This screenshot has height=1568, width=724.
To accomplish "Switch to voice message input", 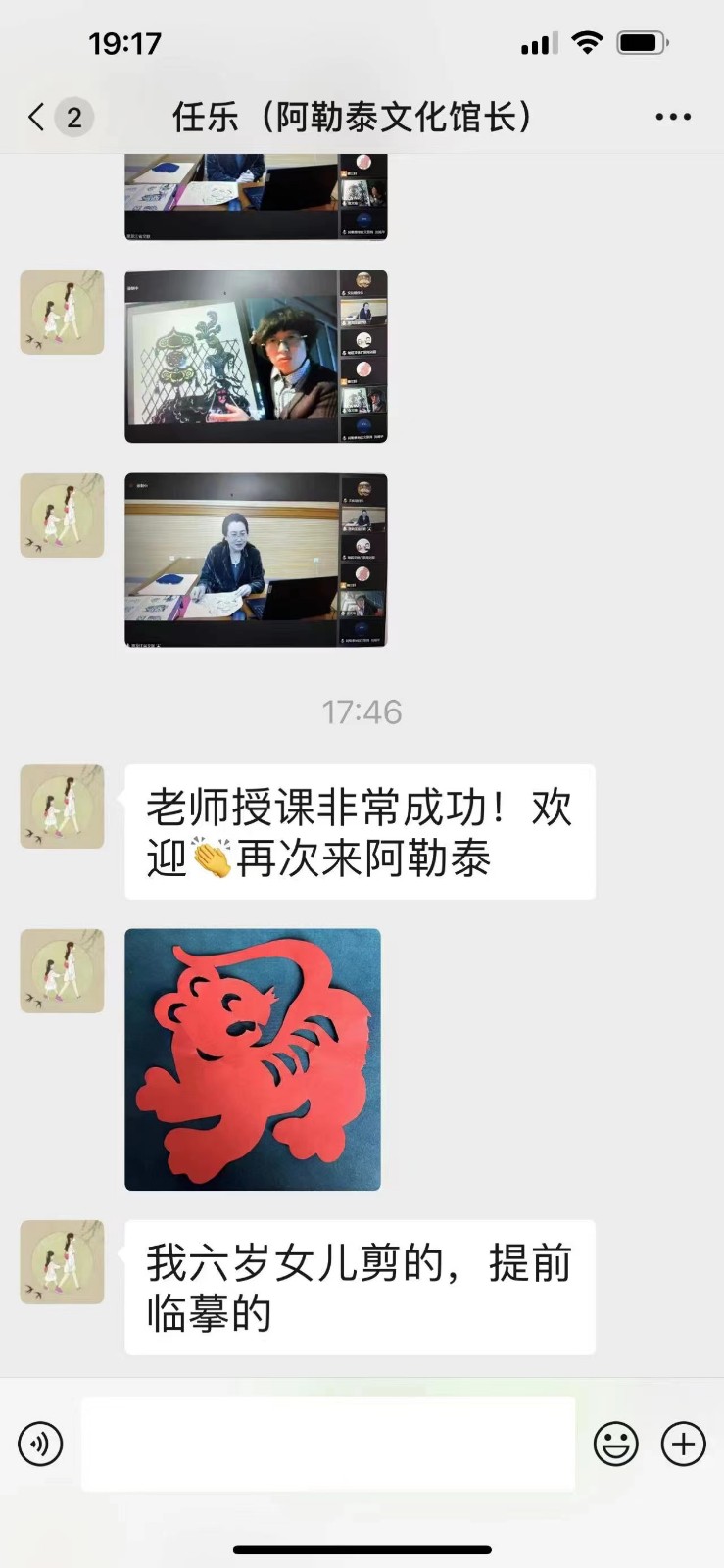I will (x=40, y=1444).
